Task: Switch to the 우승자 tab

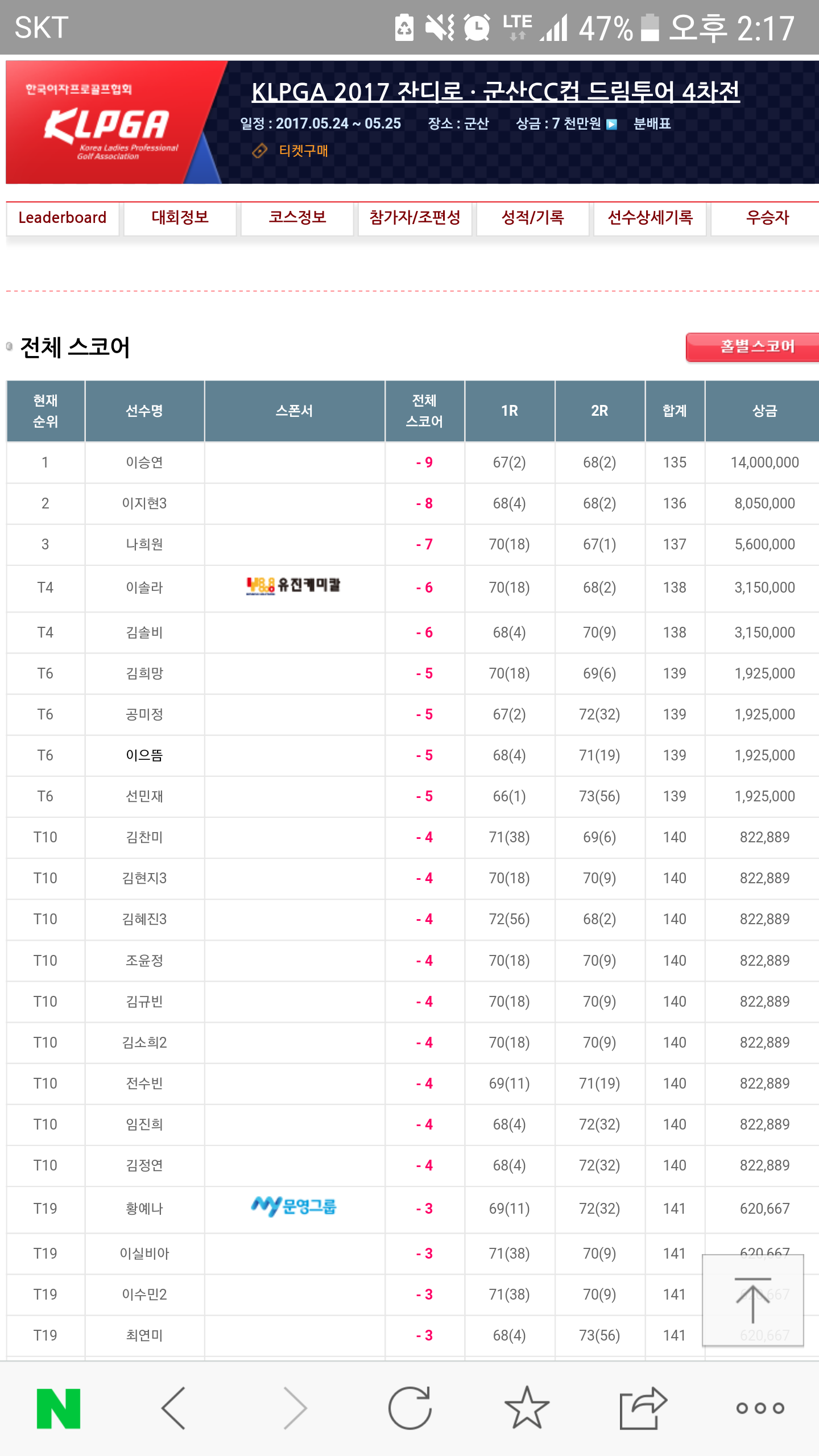Action: pos(766,218)
